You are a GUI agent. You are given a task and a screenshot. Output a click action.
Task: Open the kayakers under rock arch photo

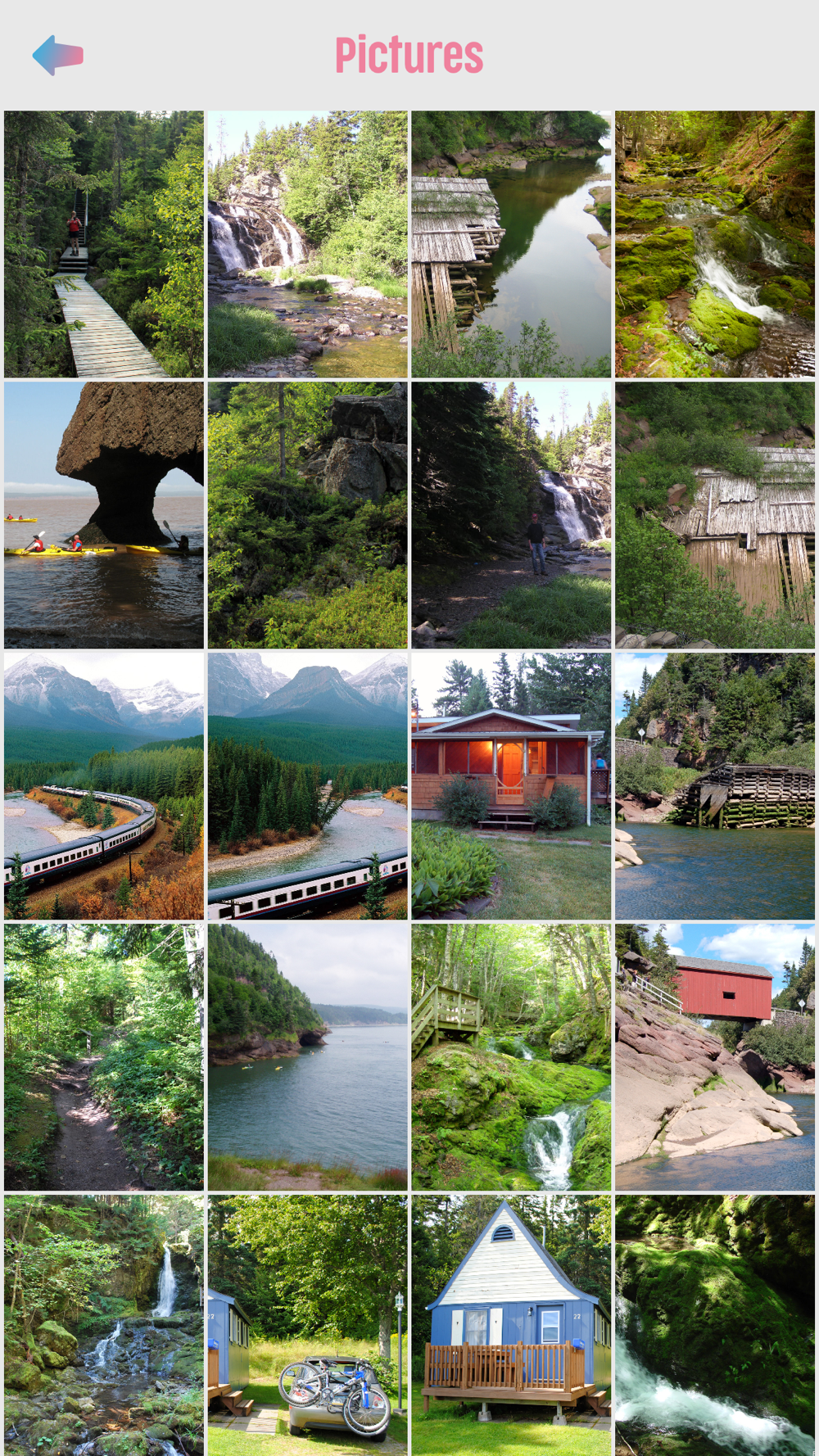(104, 515)
